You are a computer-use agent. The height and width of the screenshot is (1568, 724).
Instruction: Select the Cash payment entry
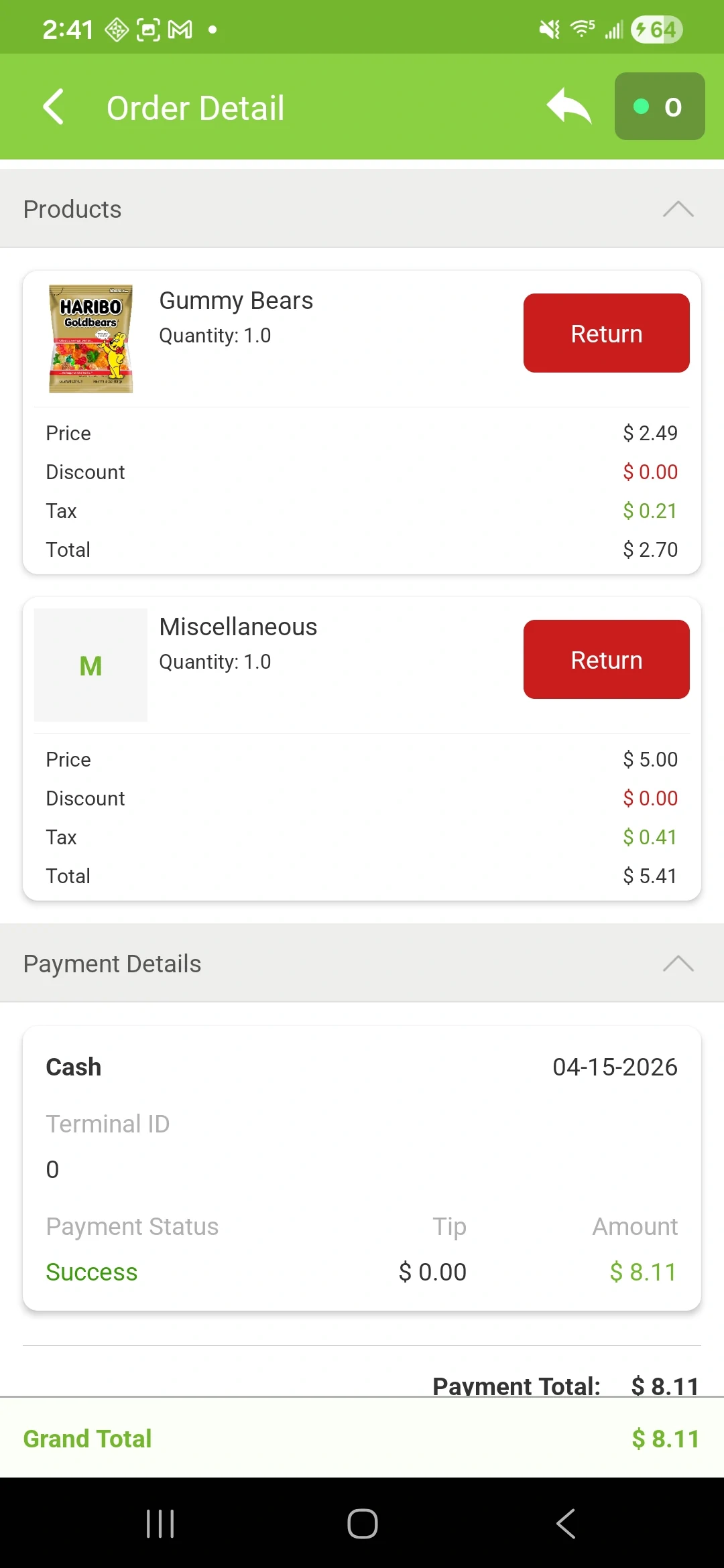pos(73,1066)
